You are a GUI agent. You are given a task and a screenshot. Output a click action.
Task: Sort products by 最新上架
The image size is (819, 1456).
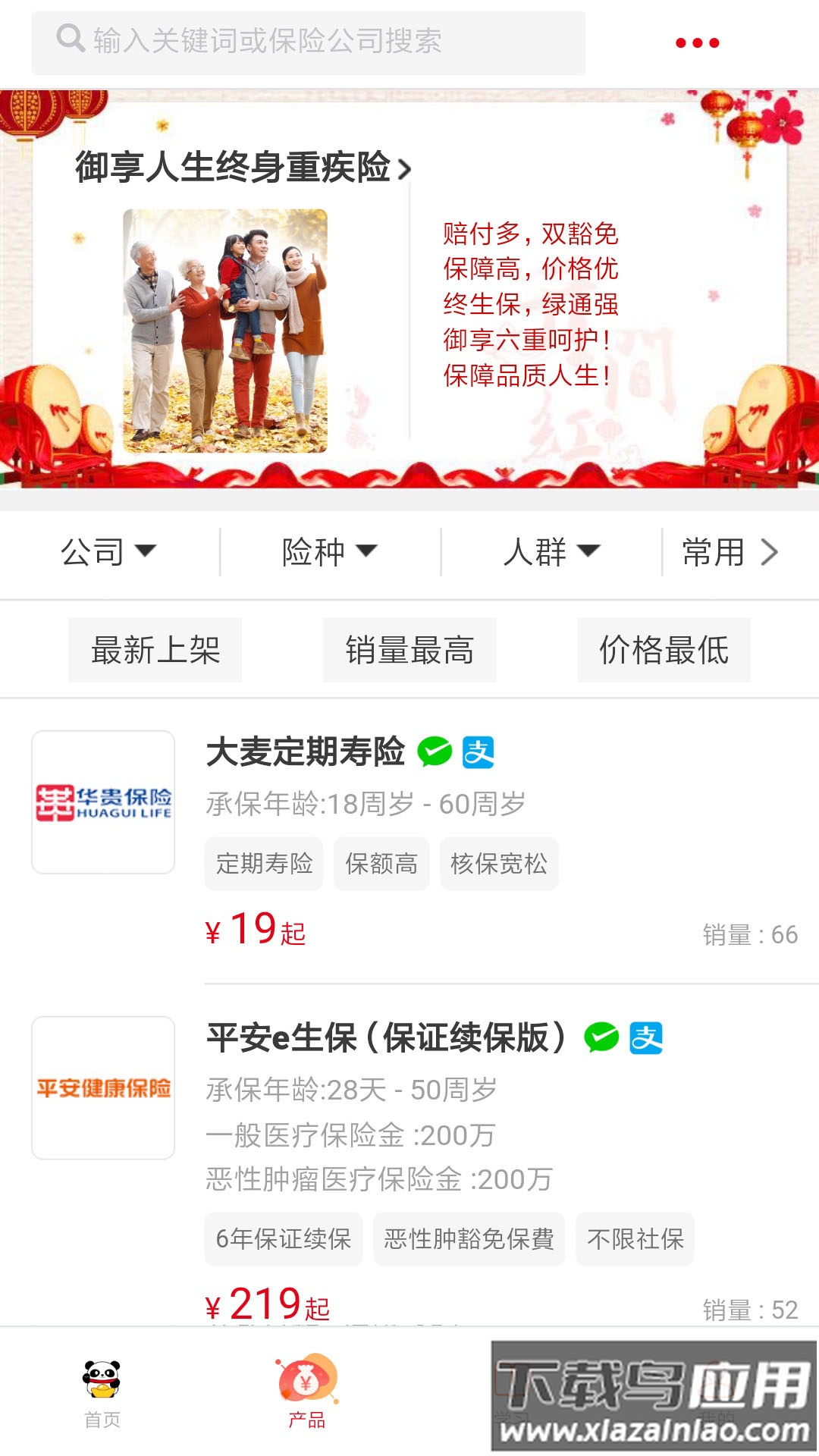tap(155, 650)
